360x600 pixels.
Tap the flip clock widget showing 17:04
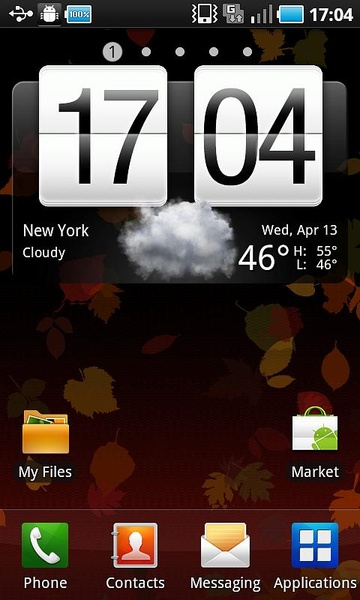tap(181, 136)
